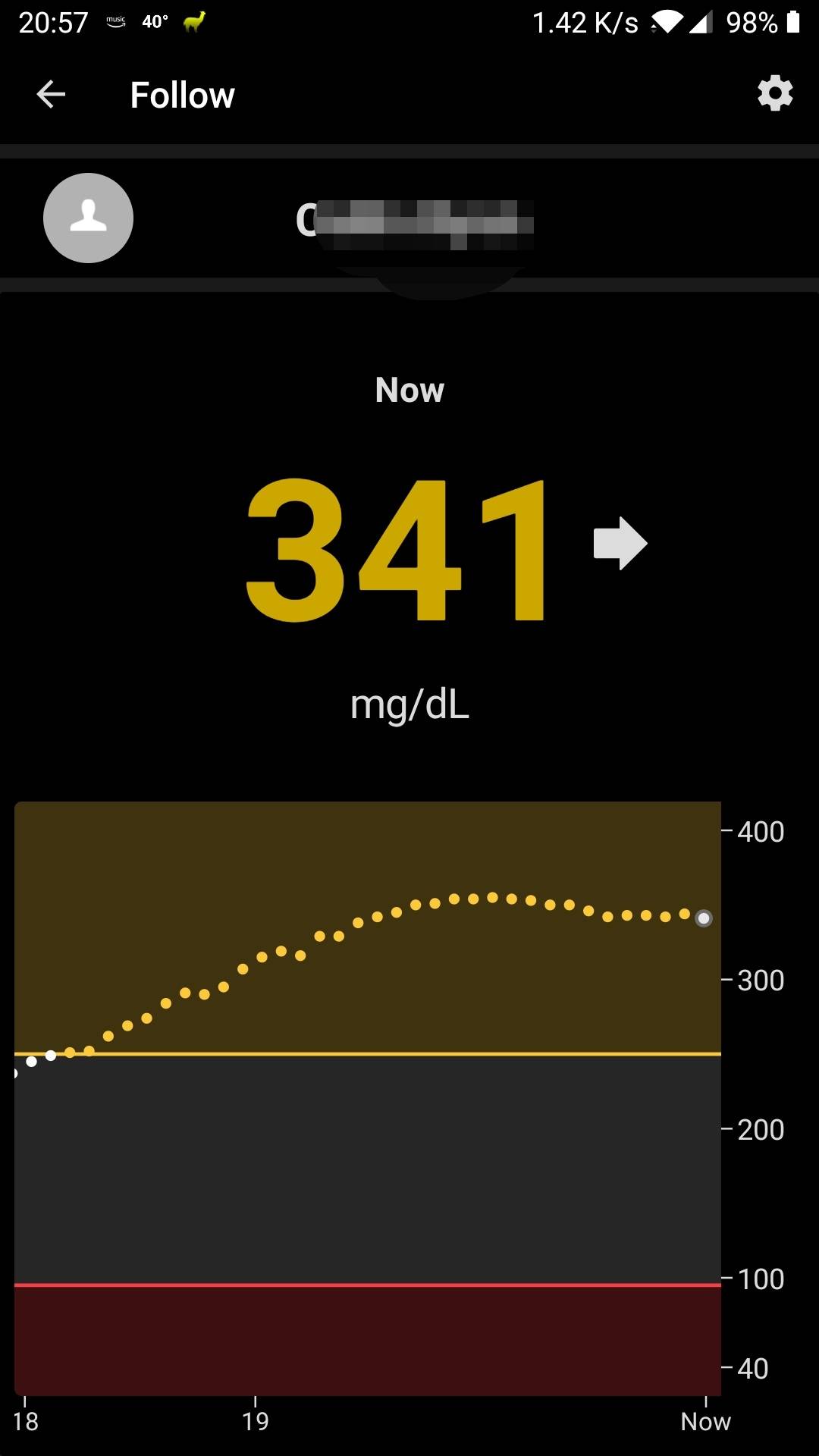Tap the 400 mark on the graph axis
Viewport: 819px width, 1456px height.
click(x=758, y=831)
